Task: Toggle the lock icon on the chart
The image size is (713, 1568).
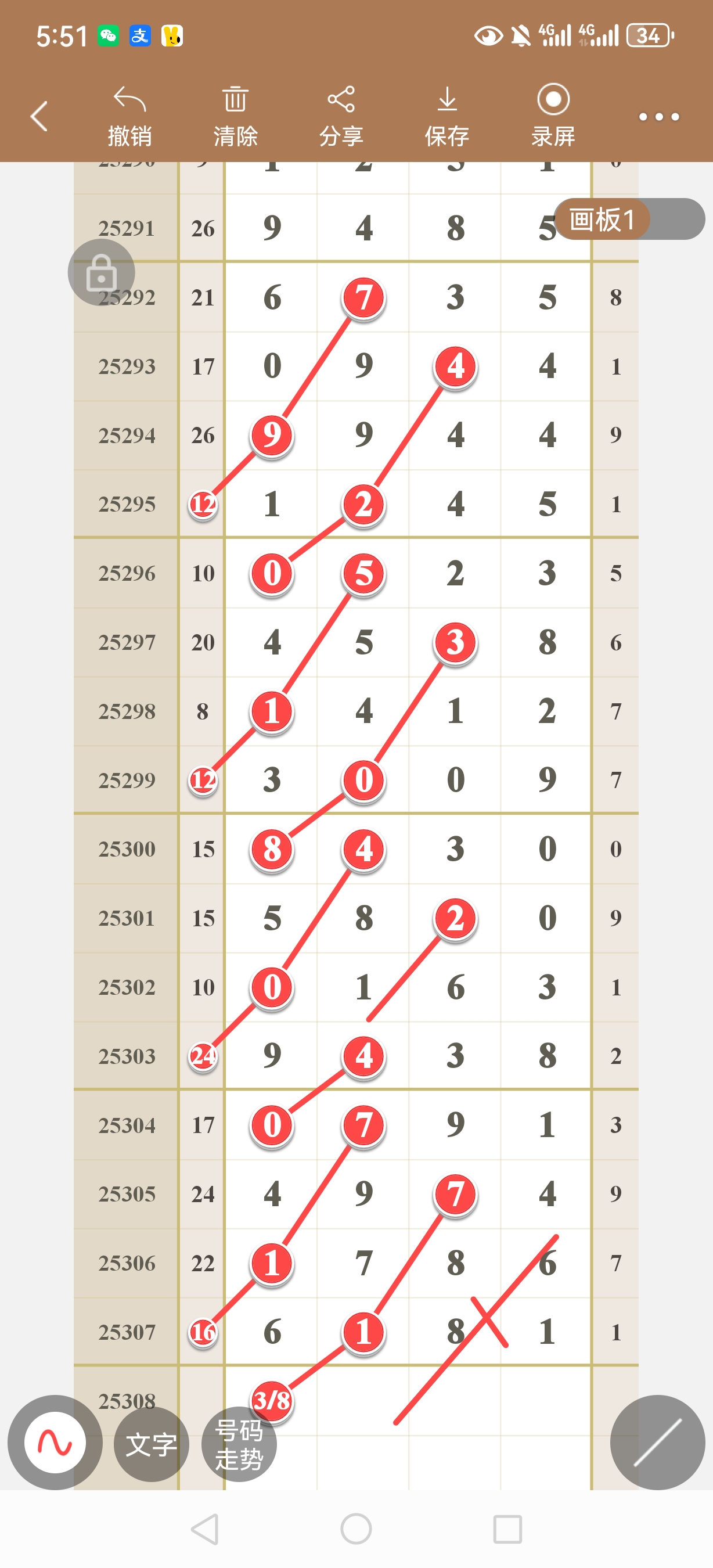Action: pos(101,273)
